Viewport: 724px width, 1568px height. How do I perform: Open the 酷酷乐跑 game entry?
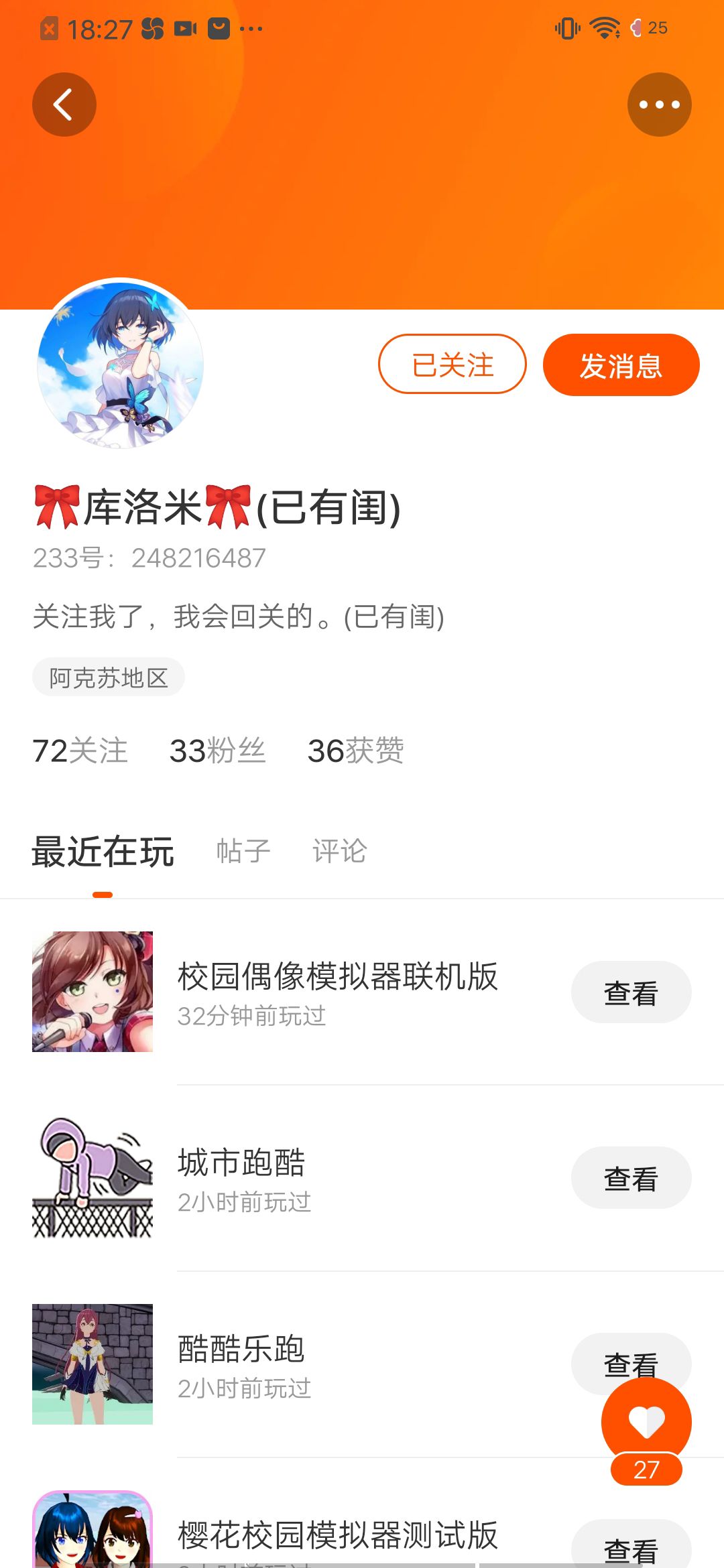pyautogui.click(x=362, y=1364)
